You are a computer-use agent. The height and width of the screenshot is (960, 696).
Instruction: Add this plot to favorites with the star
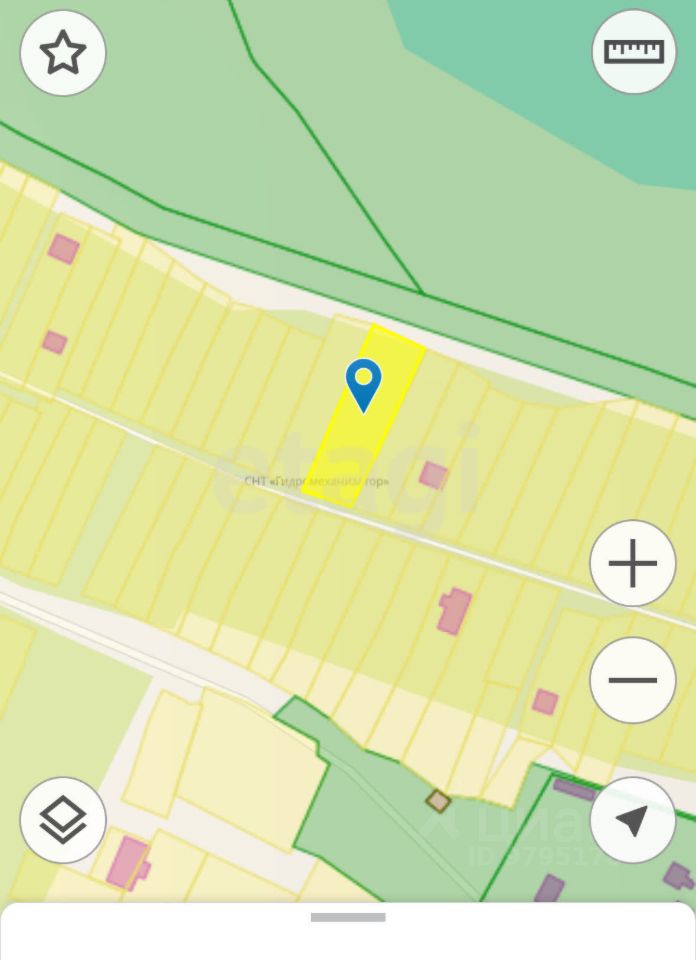[x=63, y=53]
